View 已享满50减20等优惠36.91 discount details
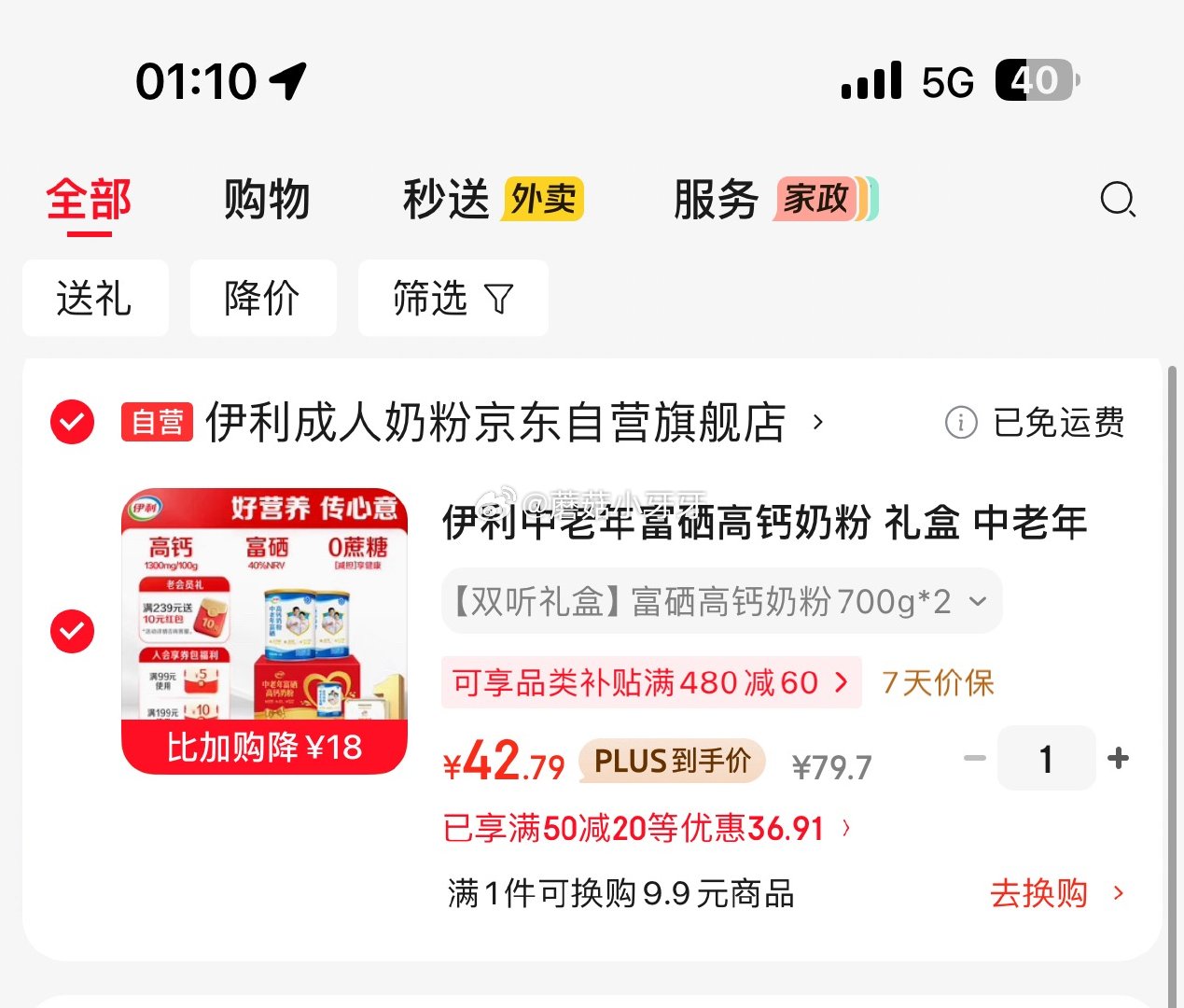Image resolution: width=1184 pixels, height=1008 pixels. point(647,828)
